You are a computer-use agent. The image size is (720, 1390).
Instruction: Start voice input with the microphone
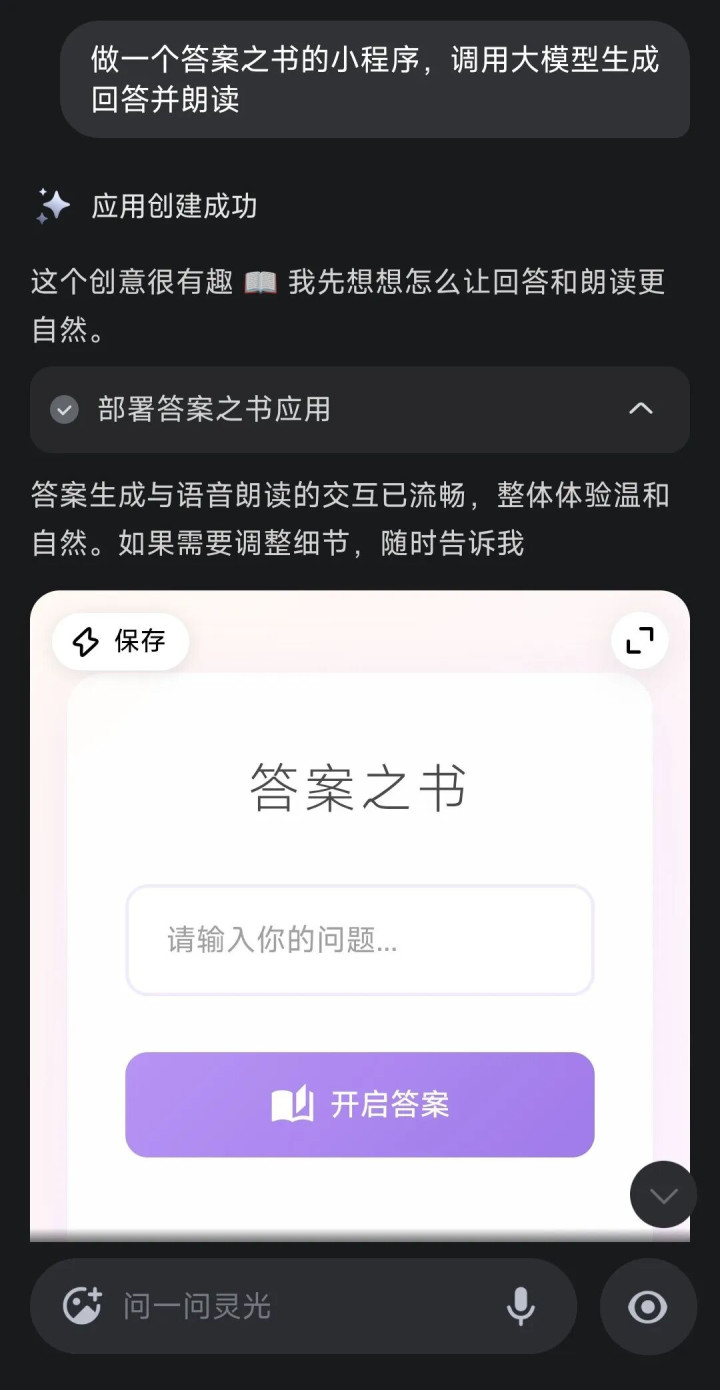tap(520, 1306)
